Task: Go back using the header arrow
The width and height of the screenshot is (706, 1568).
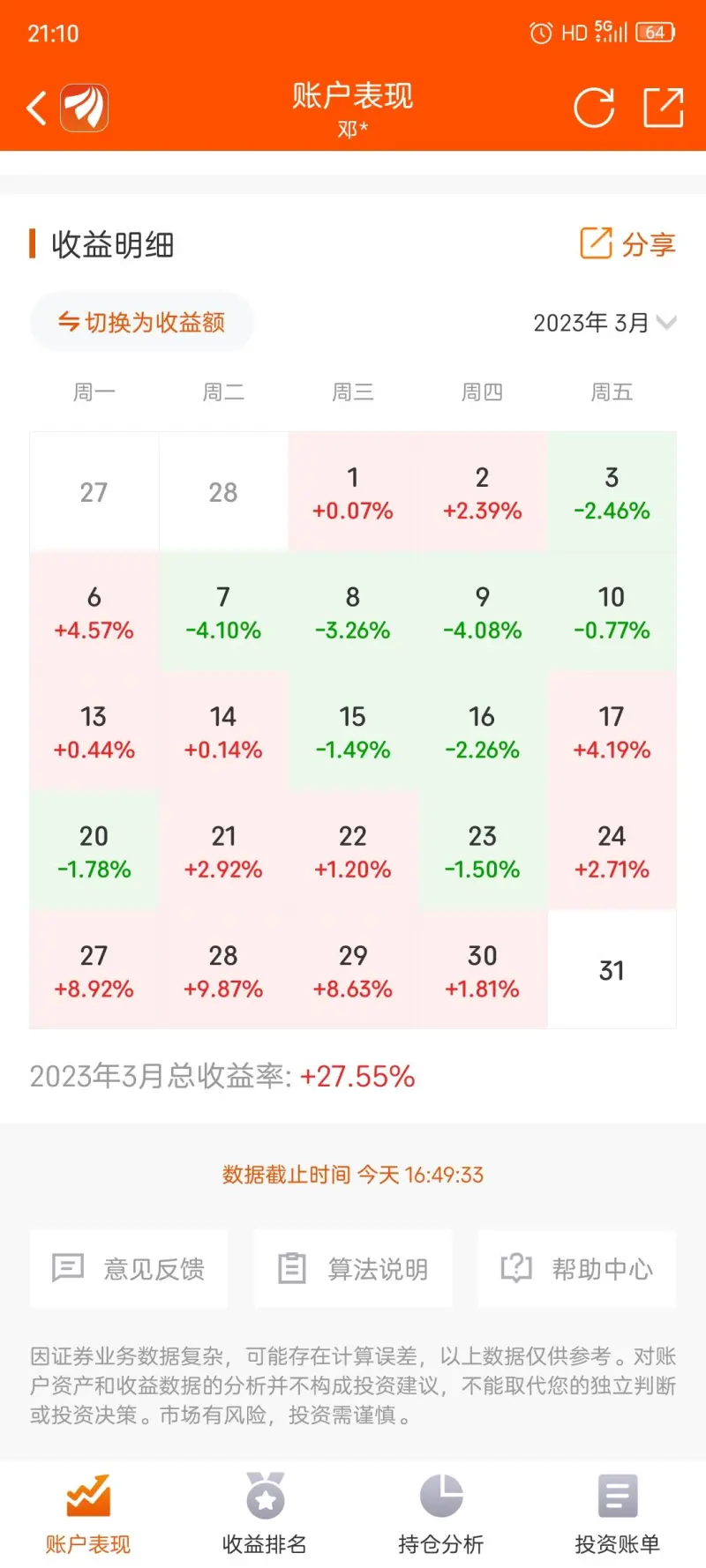Action: (36, 108)
